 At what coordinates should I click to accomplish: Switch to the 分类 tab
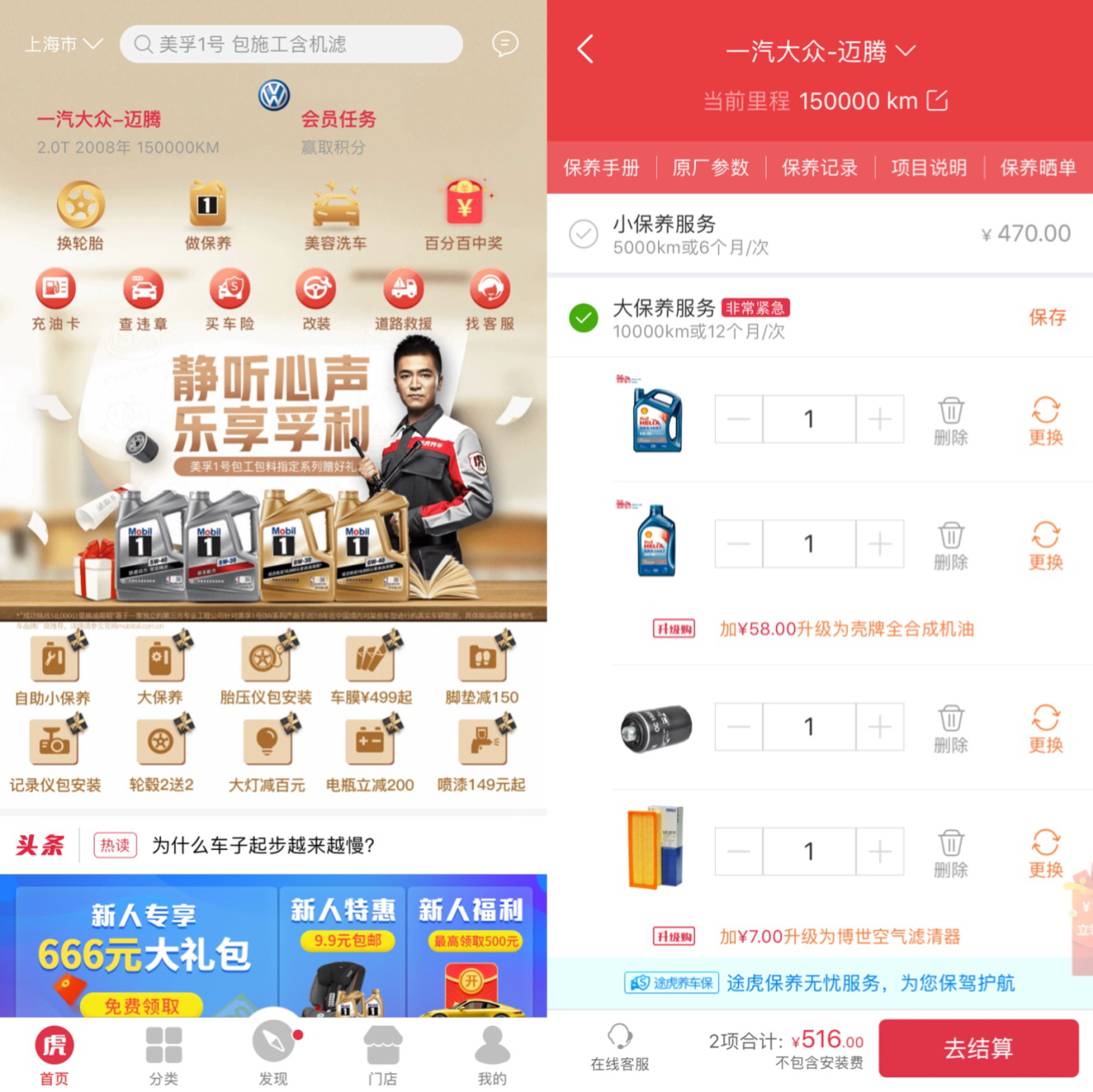pos(164,1055)
